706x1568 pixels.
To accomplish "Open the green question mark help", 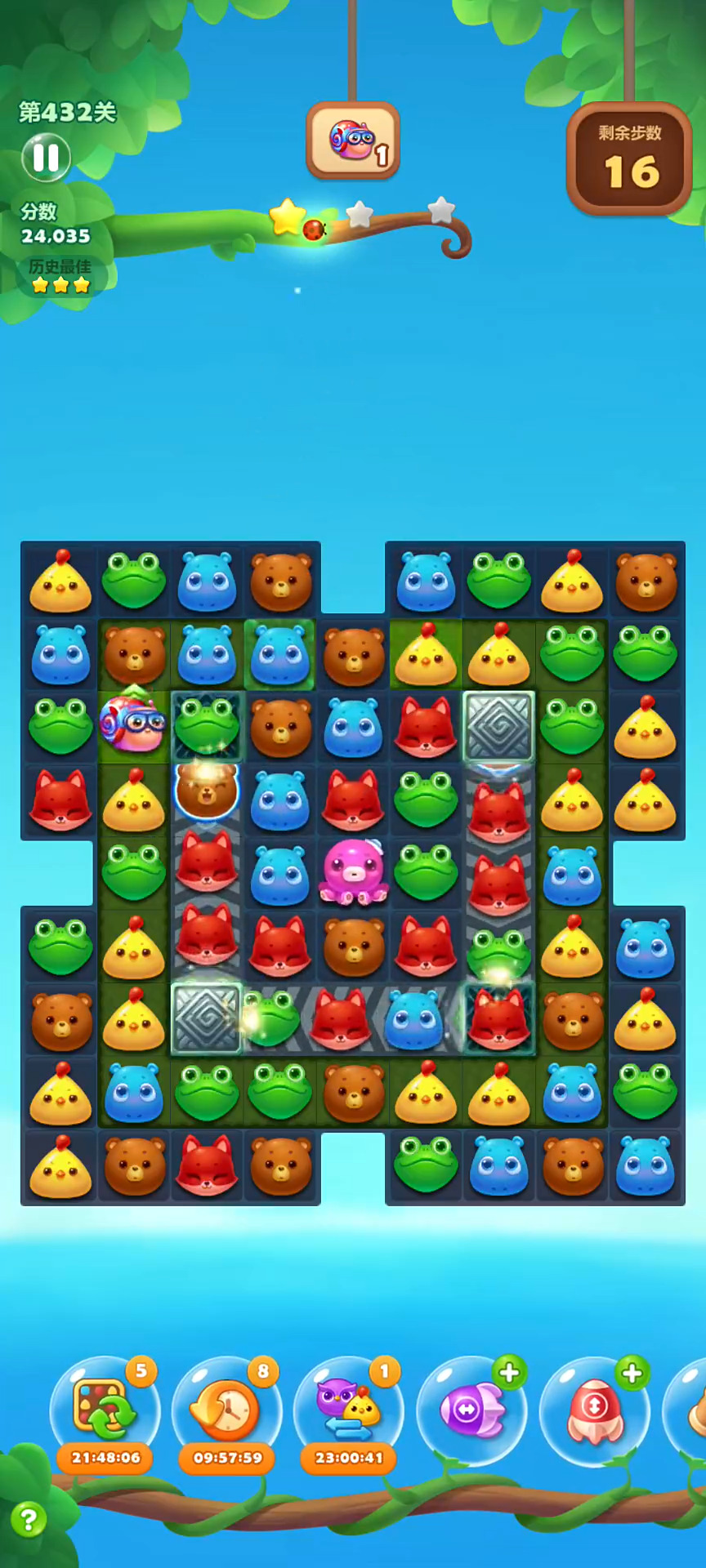I will tap(29, 1520).
